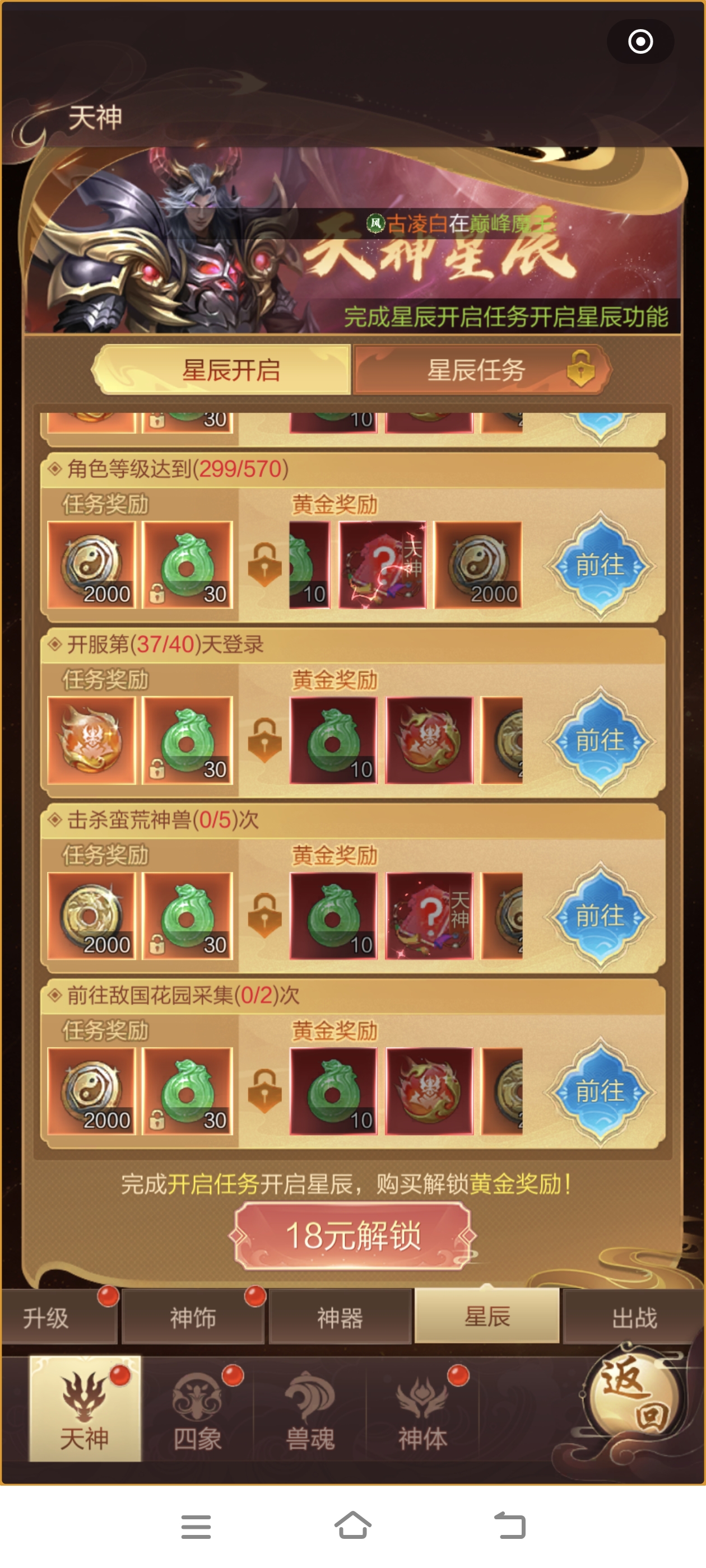Open the 神饰 tab

tap(193, 1317)
